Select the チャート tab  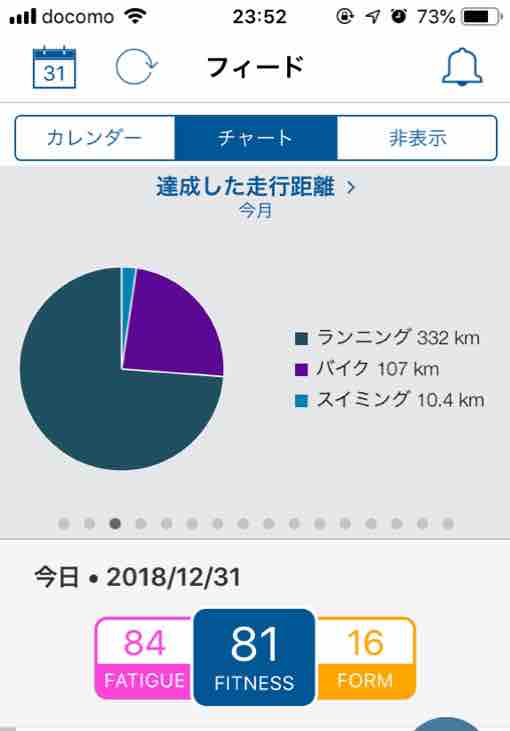(255, 138)
